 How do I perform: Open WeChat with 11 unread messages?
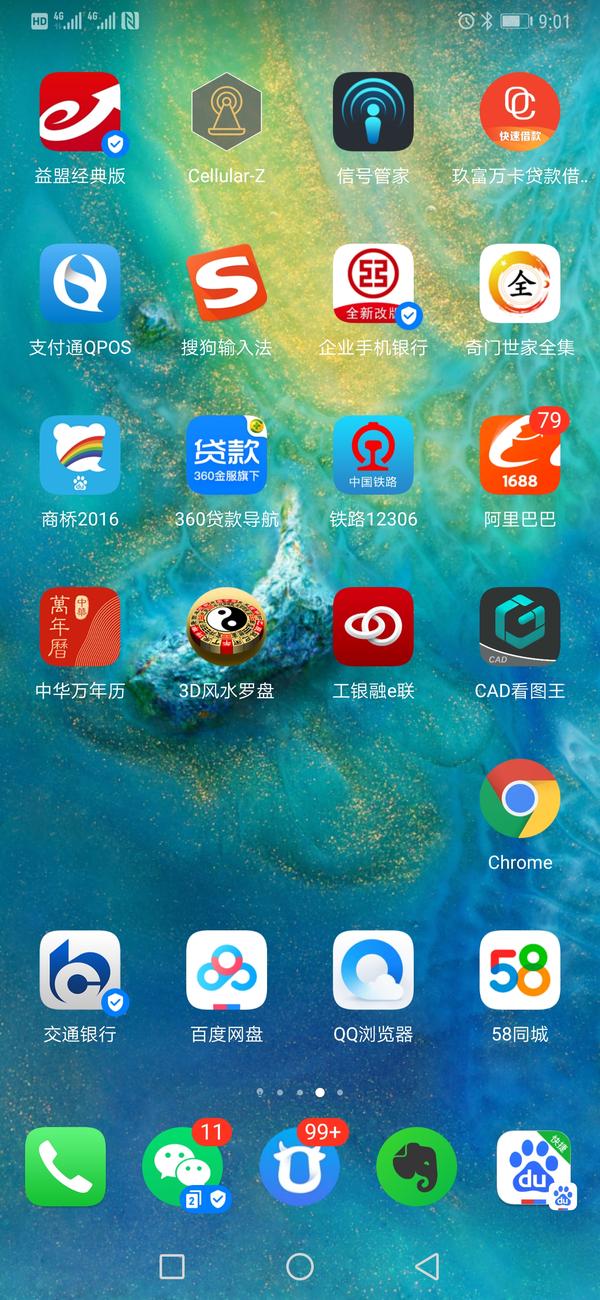tap(183, 1167)
